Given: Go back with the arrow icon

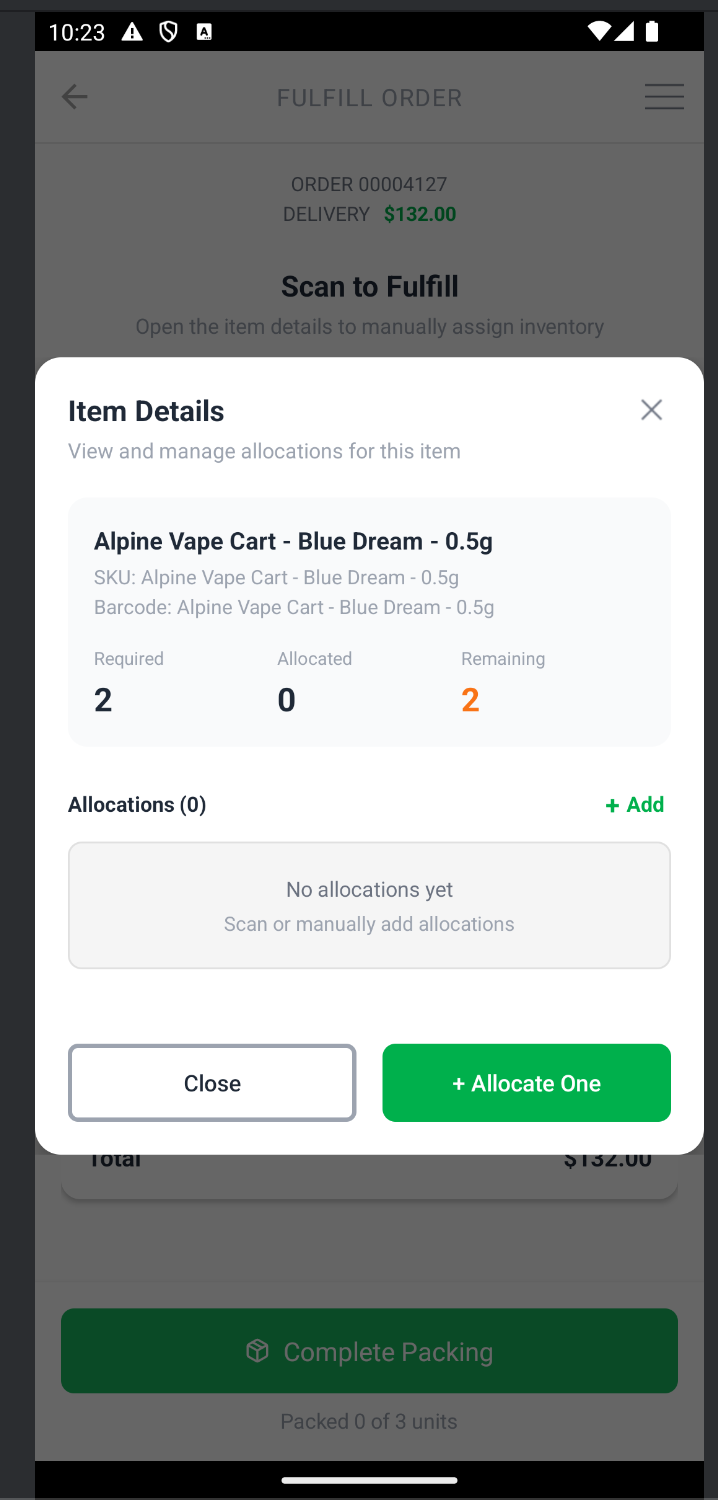Looking at the screenshot, I should tap(75, 97).
